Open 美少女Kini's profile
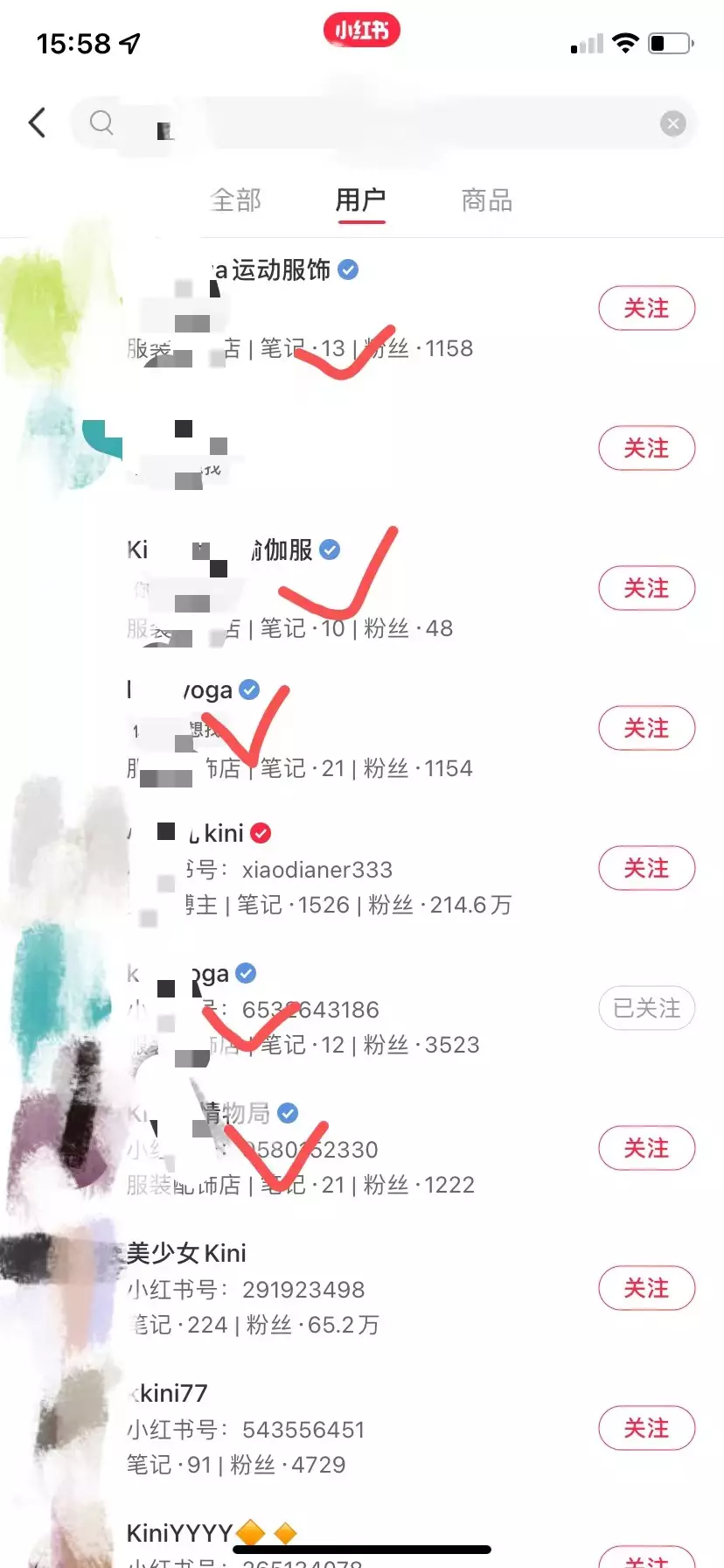This screenshot has height=1568, width=724. 187,1253
